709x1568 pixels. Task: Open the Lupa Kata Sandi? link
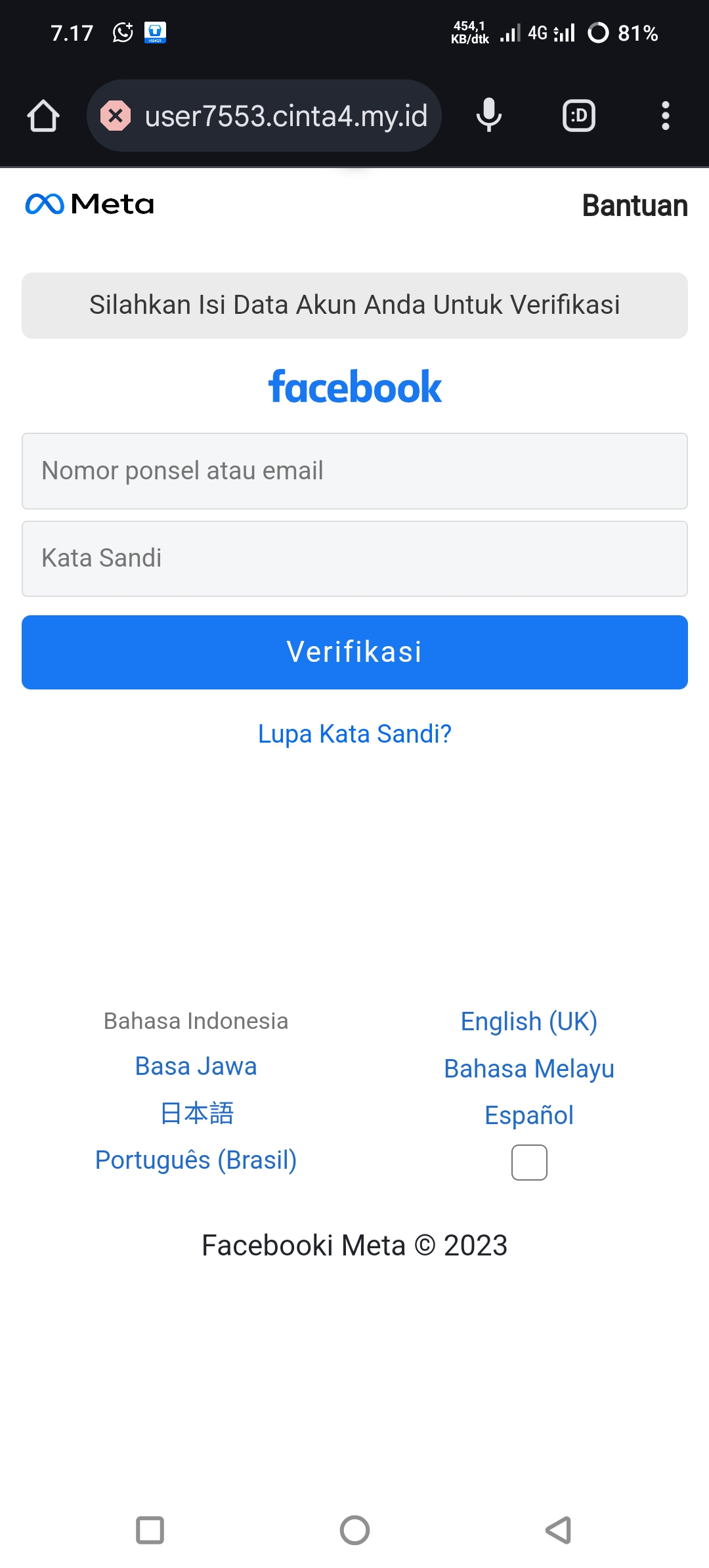tap(354, 733)
